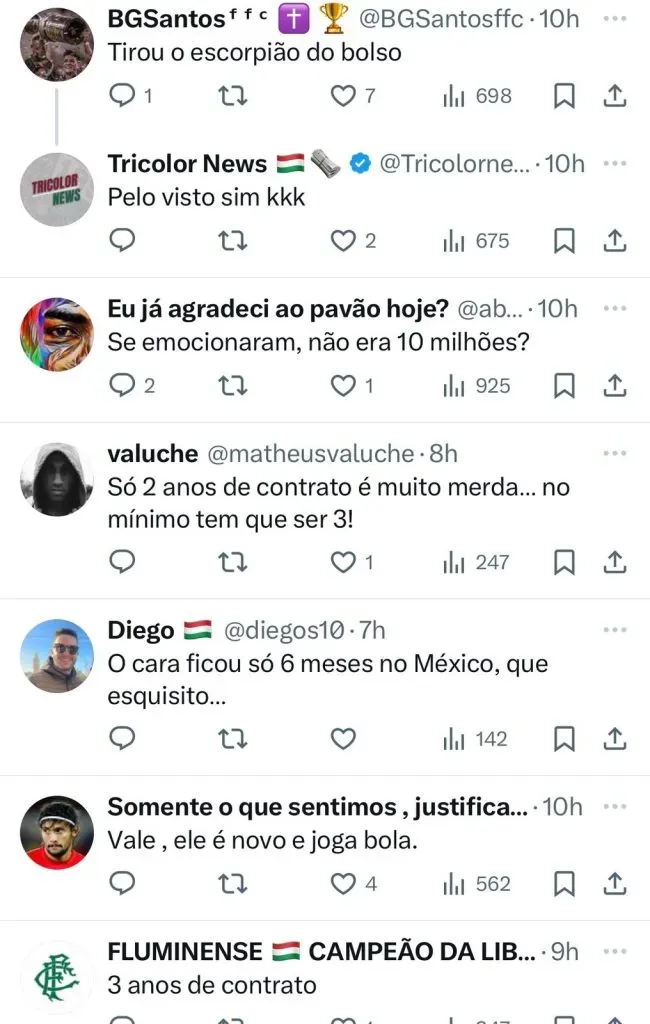Like the "não era 10 milhões?" reply
Viewport: 650px width, 1024px height.
[x=344, y=385]
